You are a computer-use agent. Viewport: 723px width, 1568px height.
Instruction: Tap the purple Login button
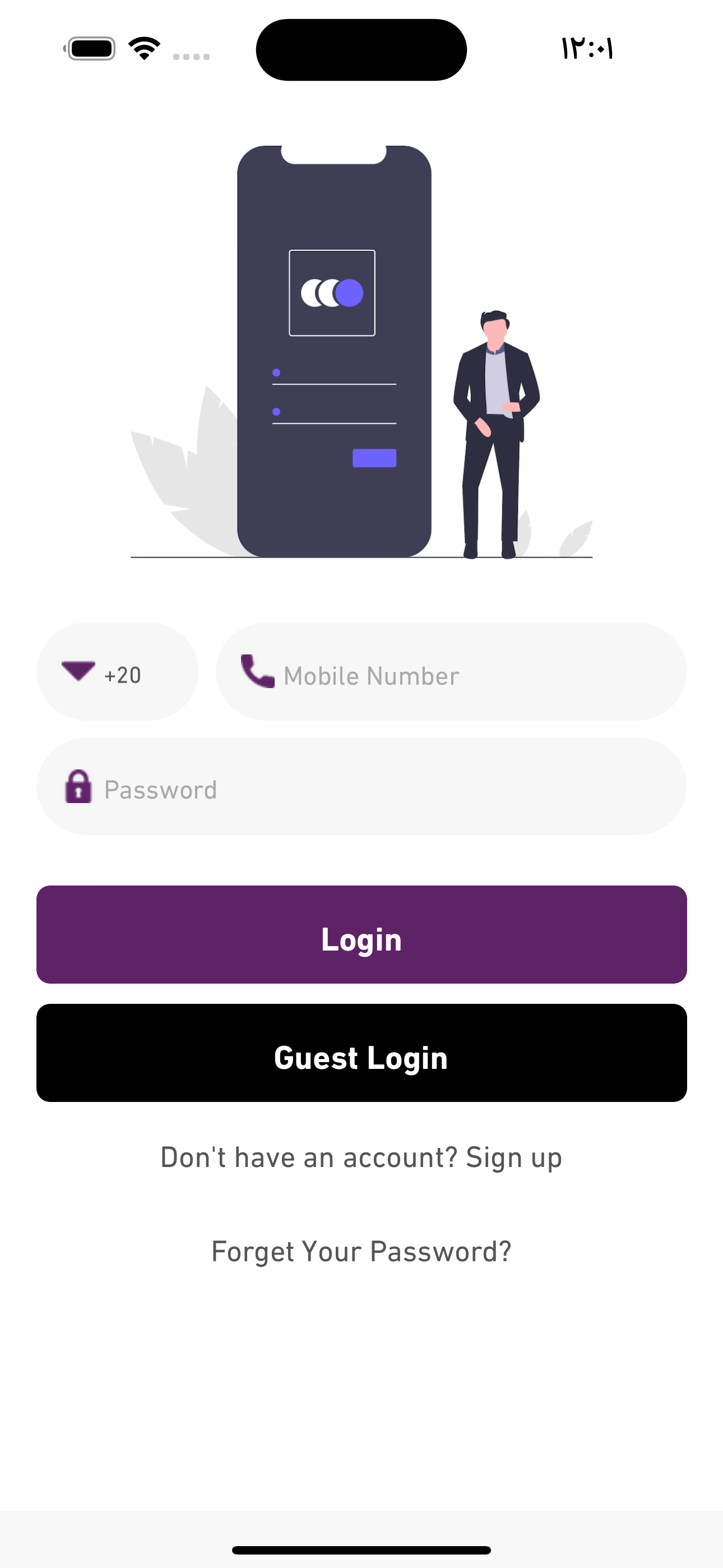click(361, 935)
